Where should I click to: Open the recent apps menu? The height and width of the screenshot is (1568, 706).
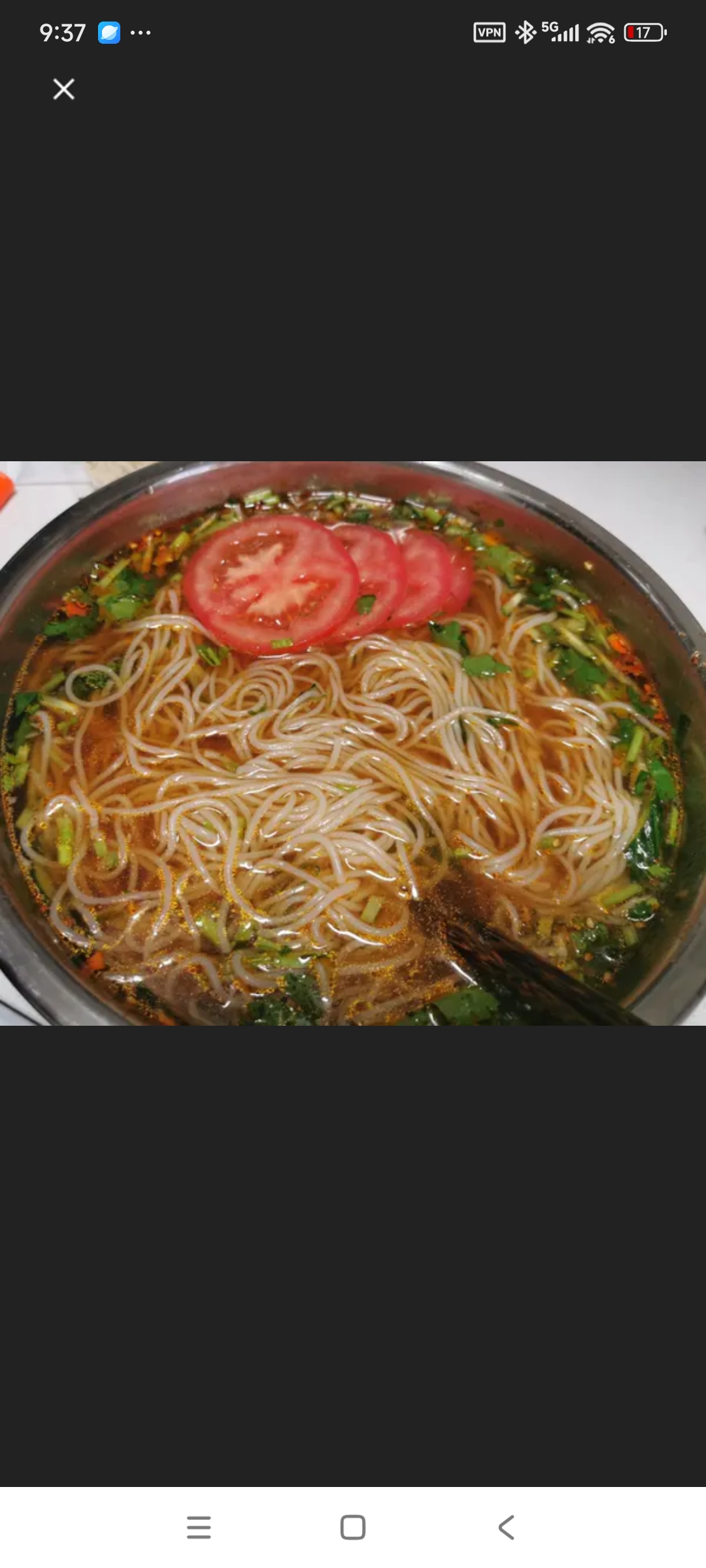click(199, 1527)
